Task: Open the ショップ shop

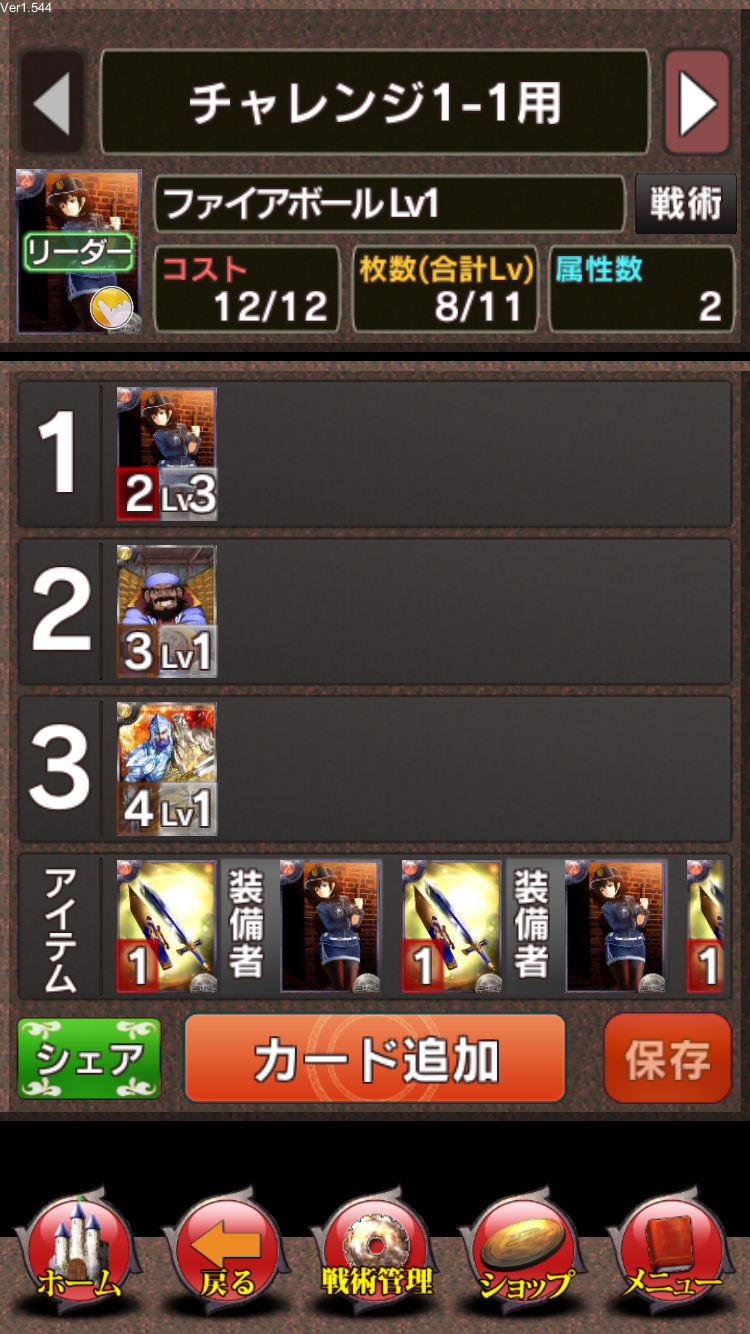Action: (524, 1255)
